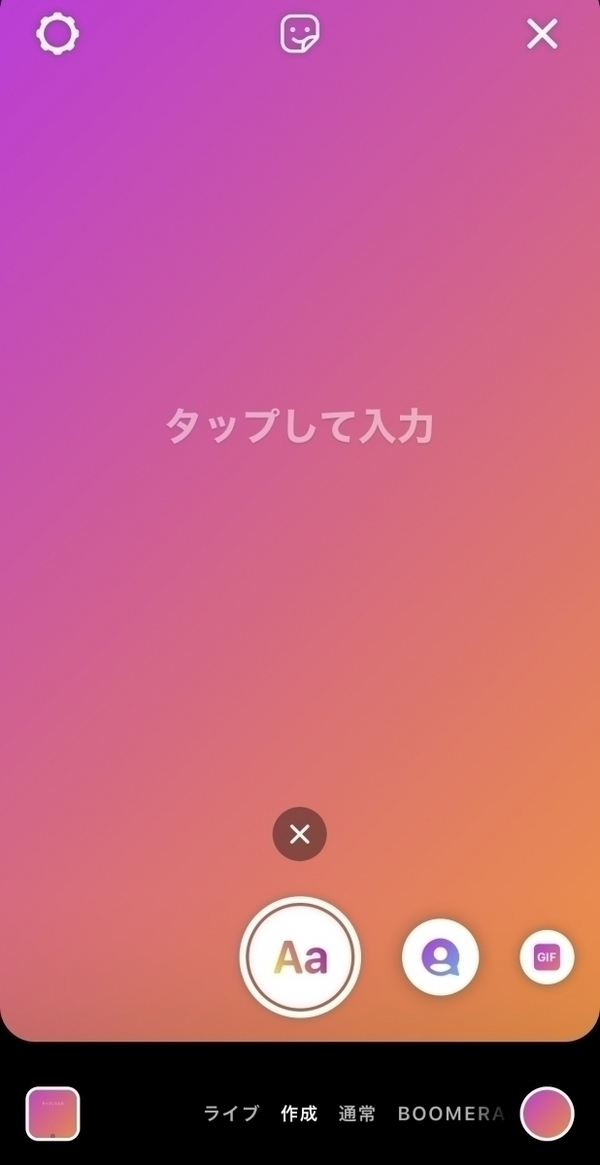Open the gallery thumbnail
The width and height of the screenshot is (600, 1165).
[x=53, y=1114]
